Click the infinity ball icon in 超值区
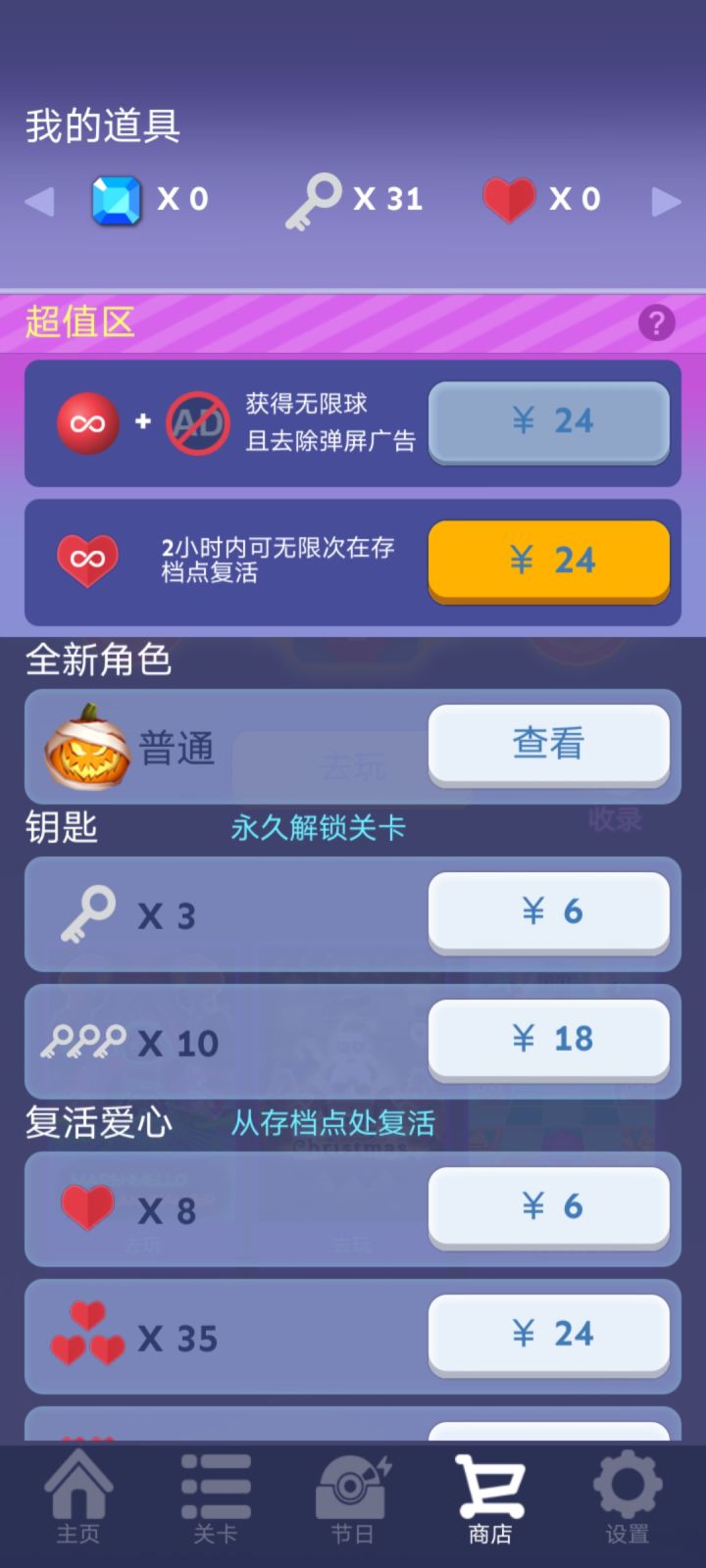The image size is (706, 1568). click(89, 423)
